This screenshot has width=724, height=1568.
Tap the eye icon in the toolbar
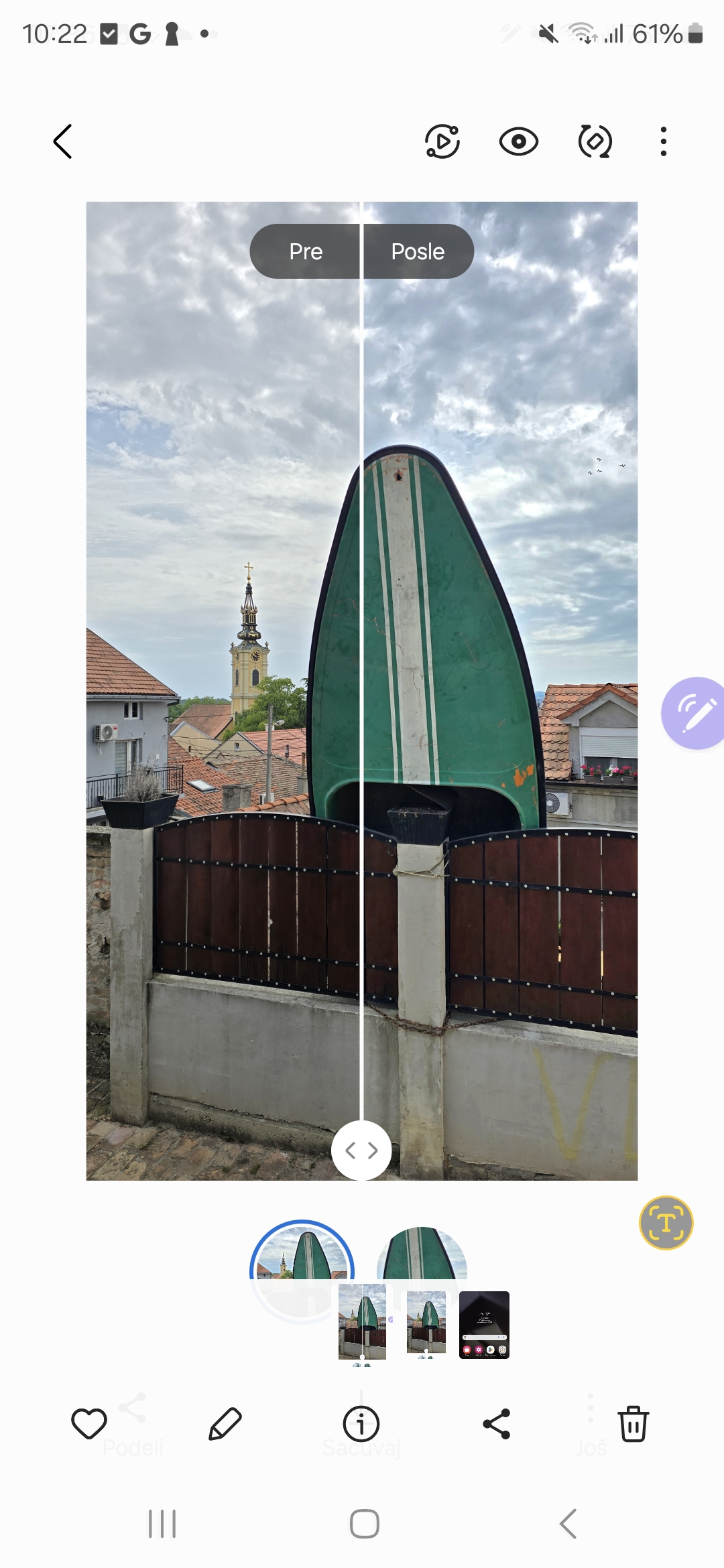(519, 141)
